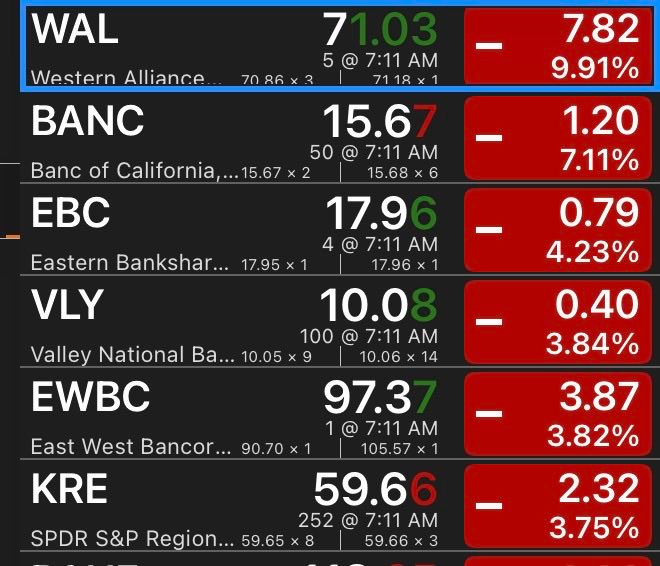Tap BANC's red 1.20 change box
The width and height of the screenshot is (660, 566).
click(x=558, y=138)
